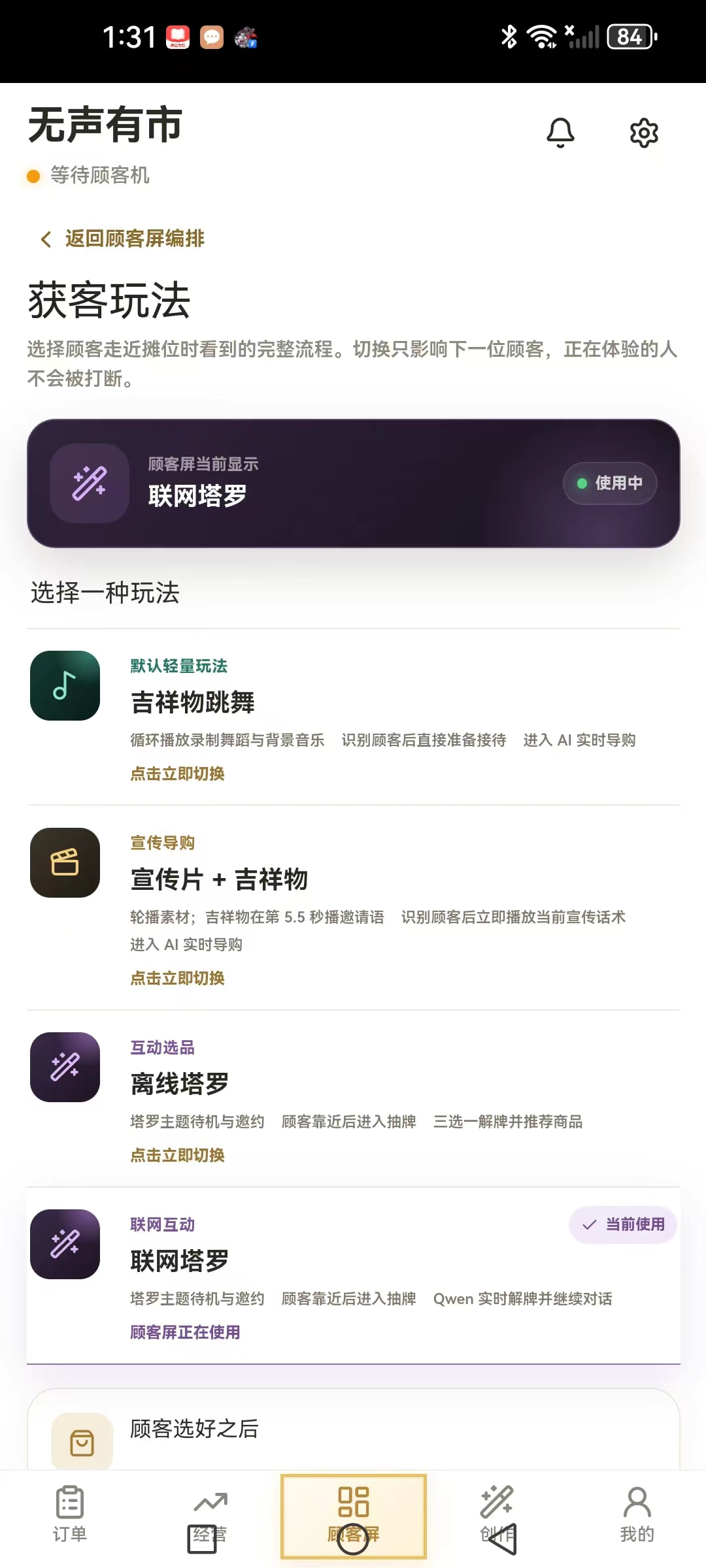Open the settings gear
Viewport: 706px width, 1568px height.
[644, 133]
